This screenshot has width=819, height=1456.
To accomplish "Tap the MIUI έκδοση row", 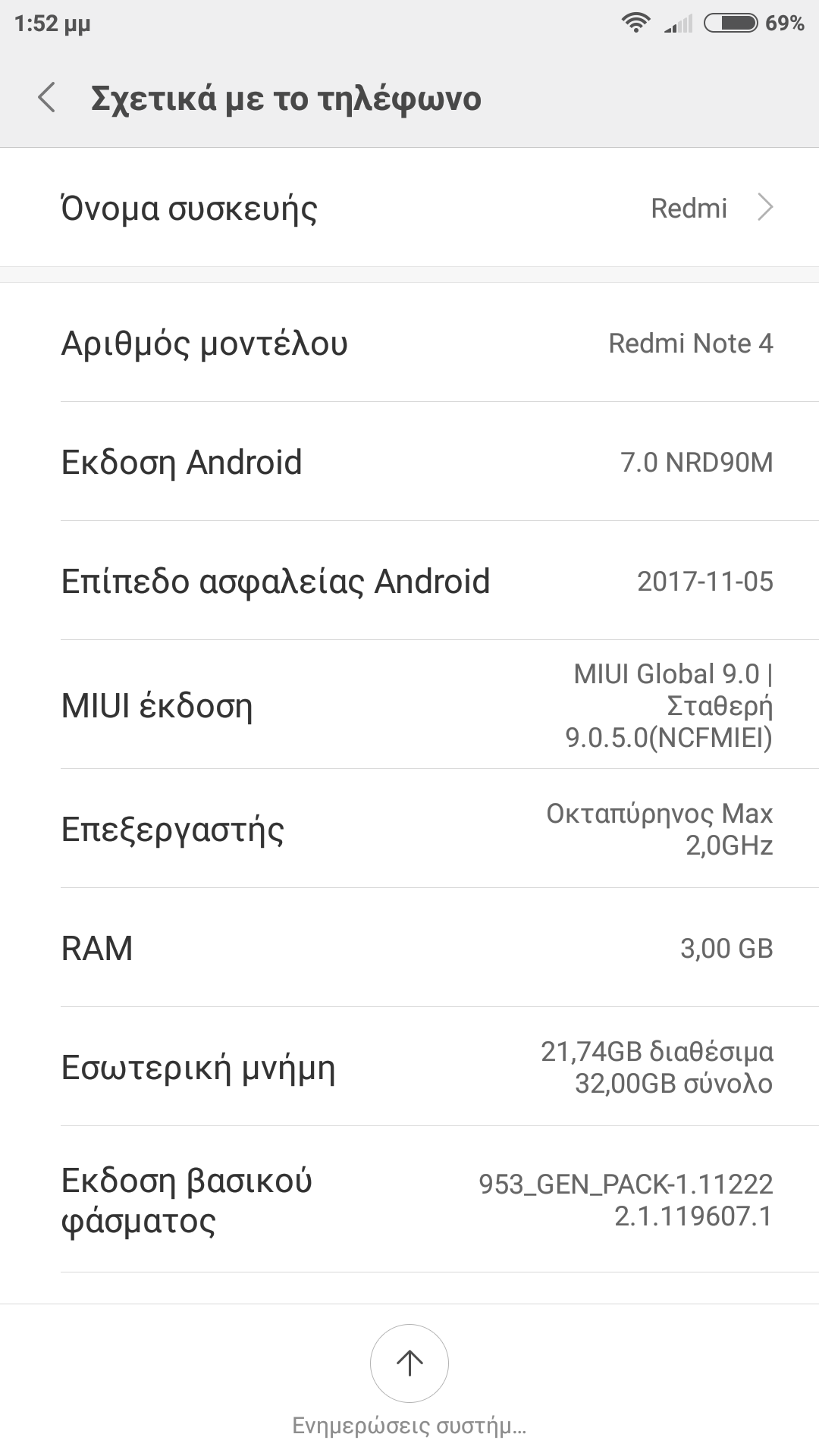I will tap(409, 705).
